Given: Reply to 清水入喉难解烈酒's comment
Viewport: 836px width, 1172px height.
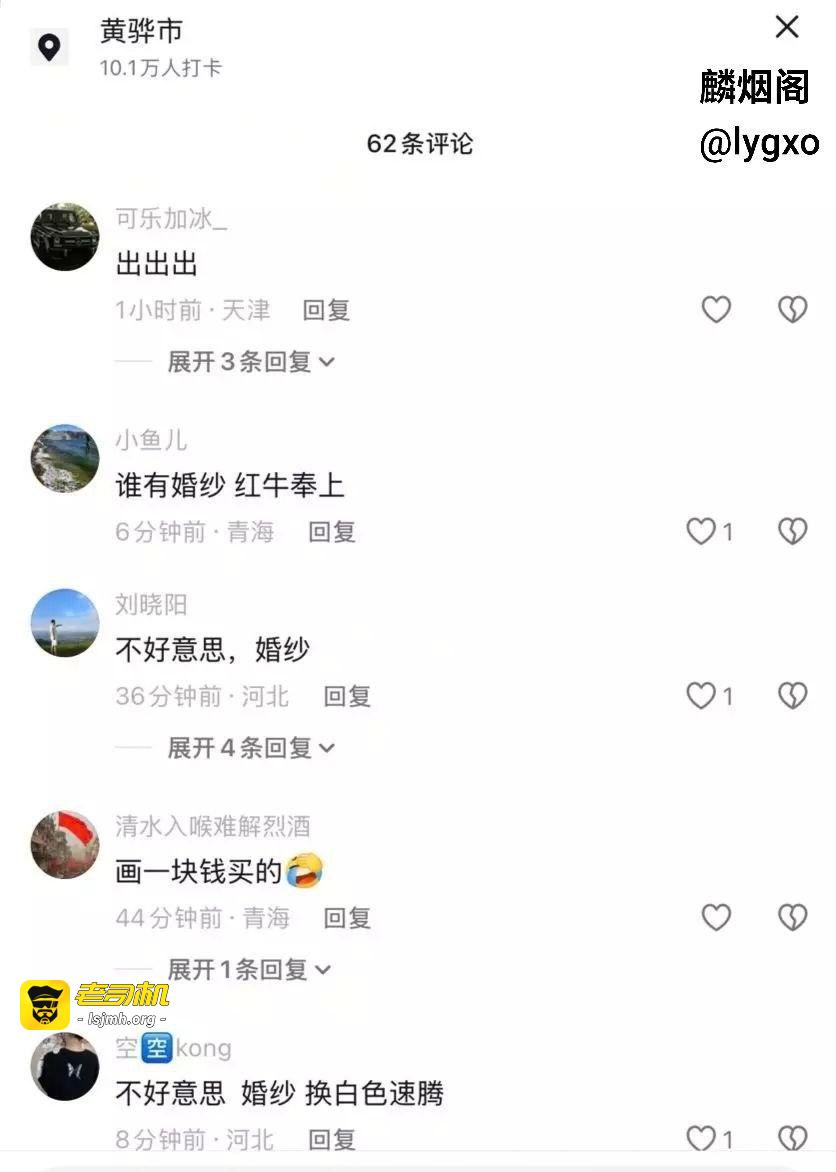Looking at the screenshot, I should pos(347,918).
